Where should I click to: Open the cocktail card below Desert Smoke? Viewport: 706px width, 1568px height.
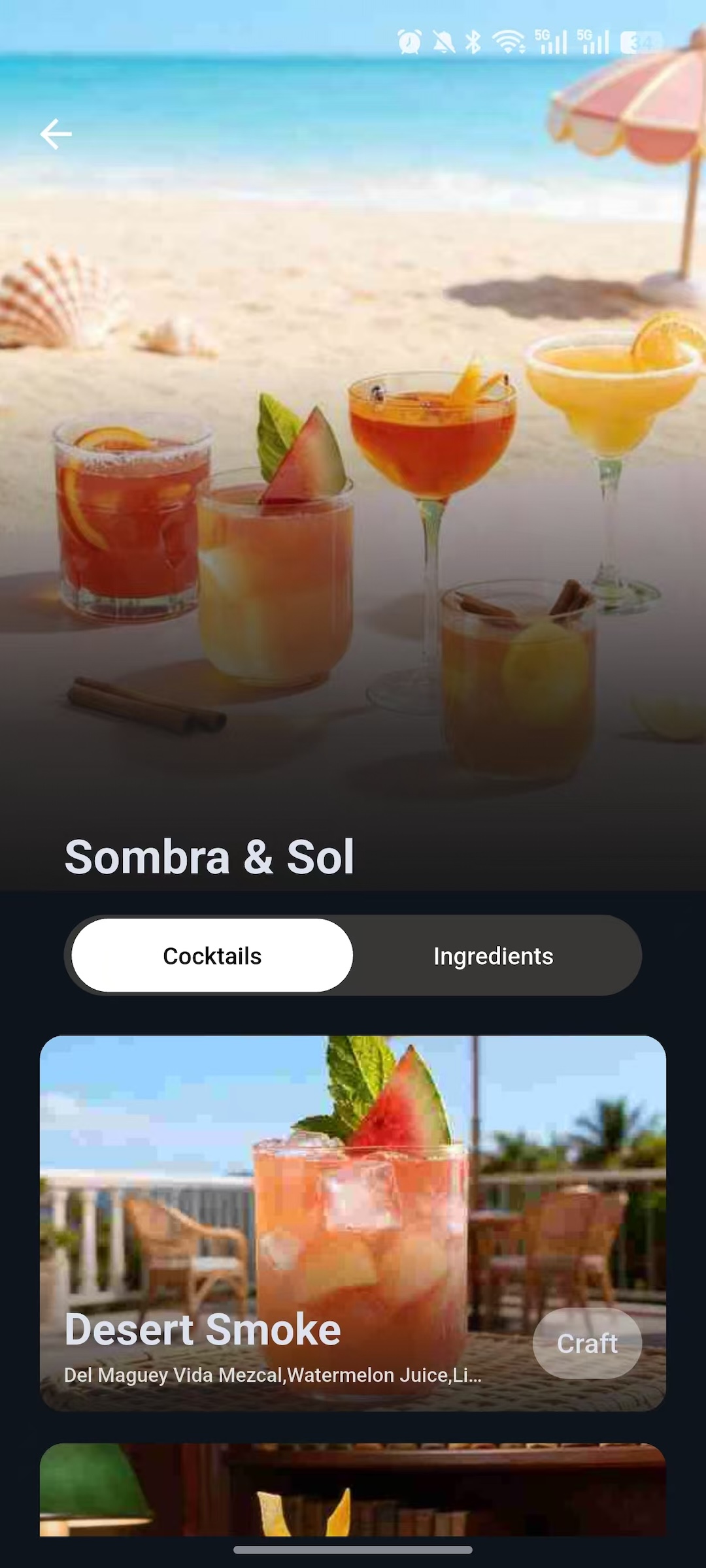click(353, 1490)
